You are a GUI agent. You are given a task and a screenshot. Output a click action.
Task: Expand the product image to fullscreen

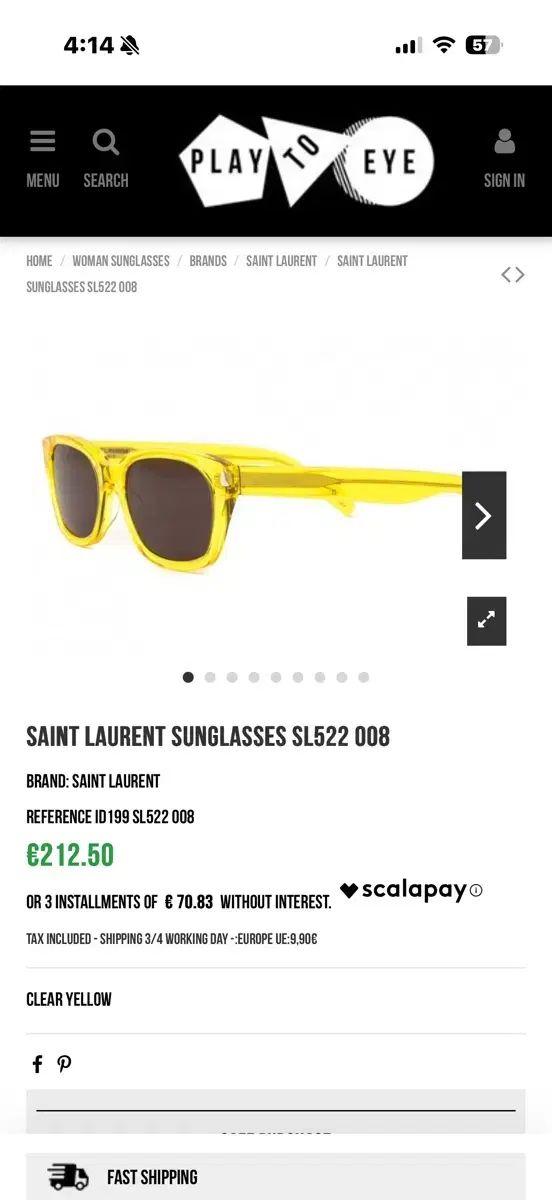(x=487, y=621)
